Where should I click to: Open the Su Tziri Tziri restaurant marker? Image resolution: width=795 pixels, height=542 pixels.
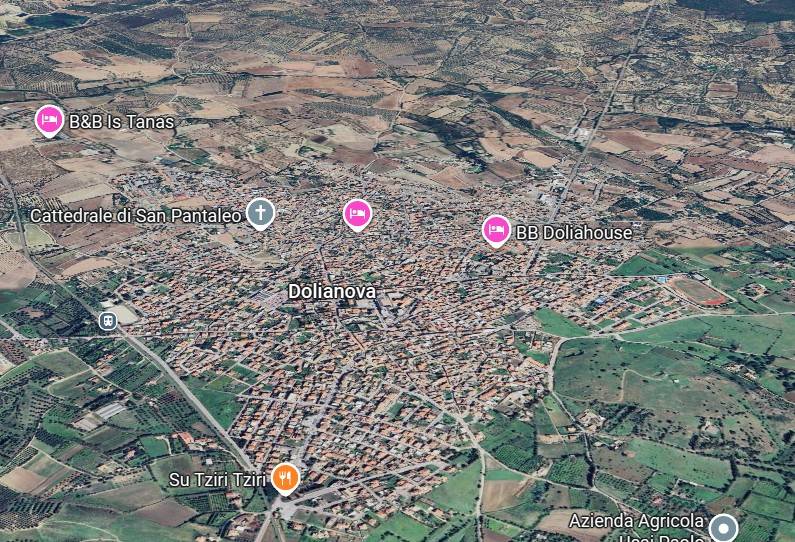285,478
